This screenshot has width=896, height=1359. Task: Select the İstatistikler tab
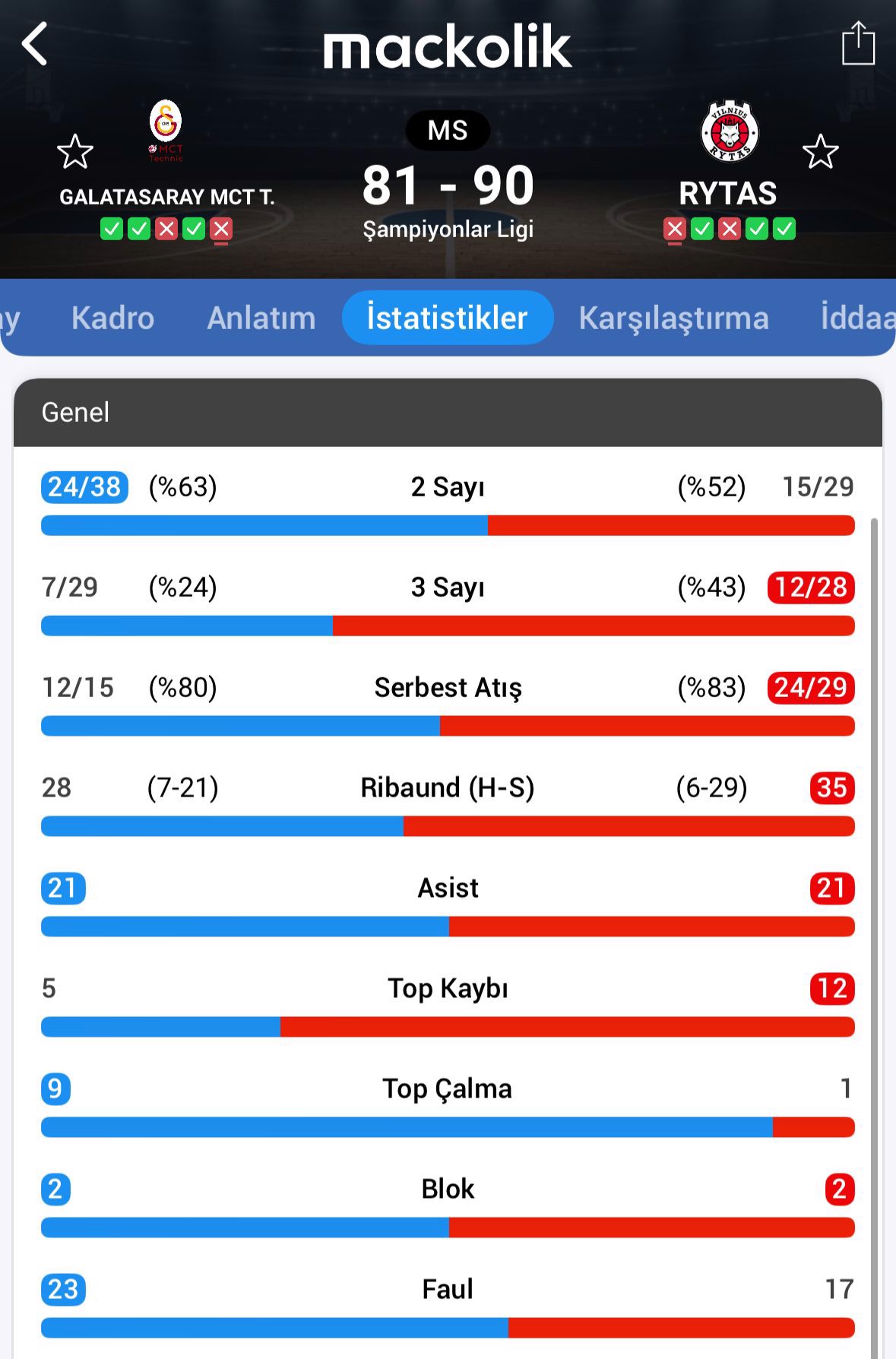(447, 318)
